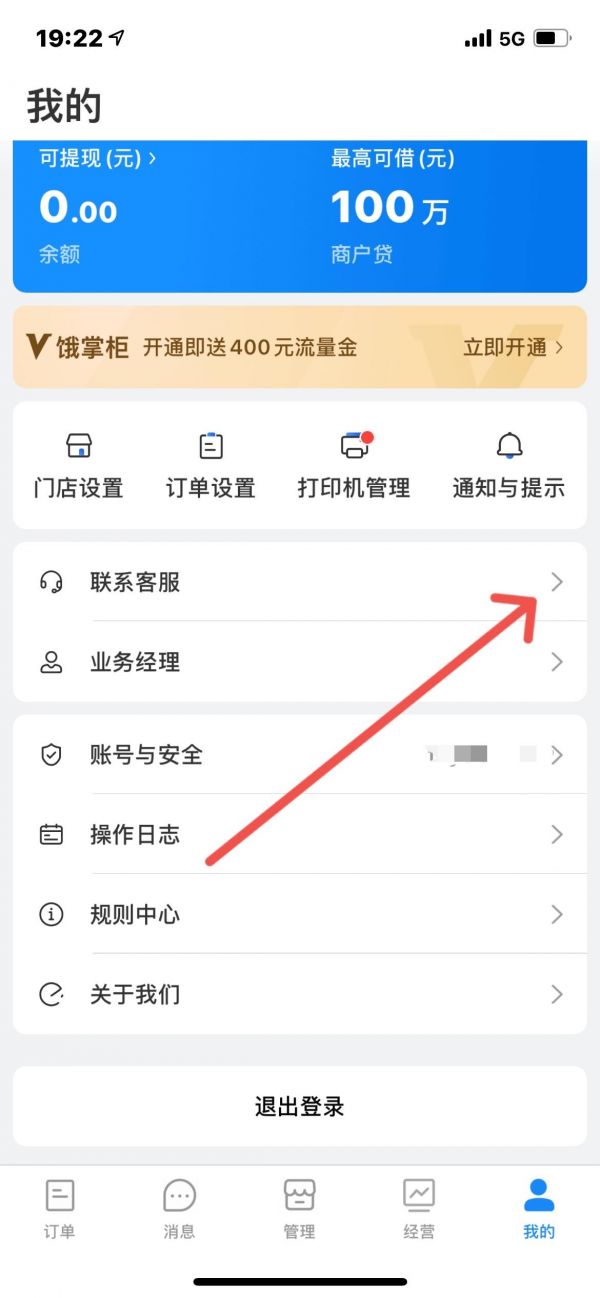Open 通知与提示 notification settings
The width and height of the screenshot is (600, 1298).
click(508, 465)
